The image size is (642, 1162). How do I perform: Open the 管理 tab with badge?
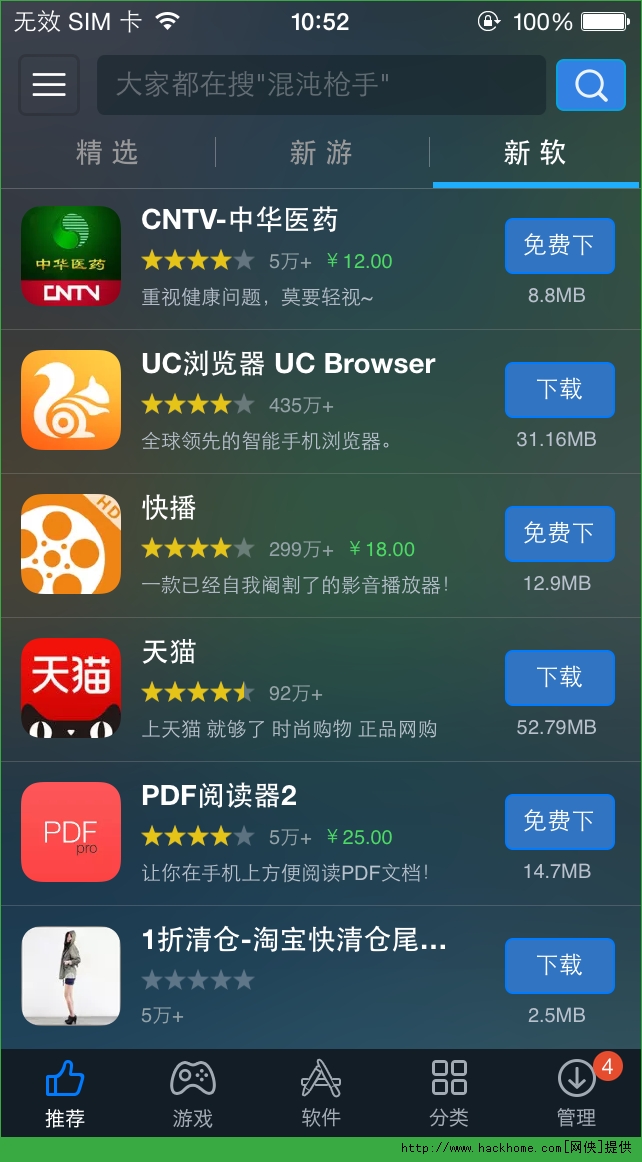(x=577, y=1095)
